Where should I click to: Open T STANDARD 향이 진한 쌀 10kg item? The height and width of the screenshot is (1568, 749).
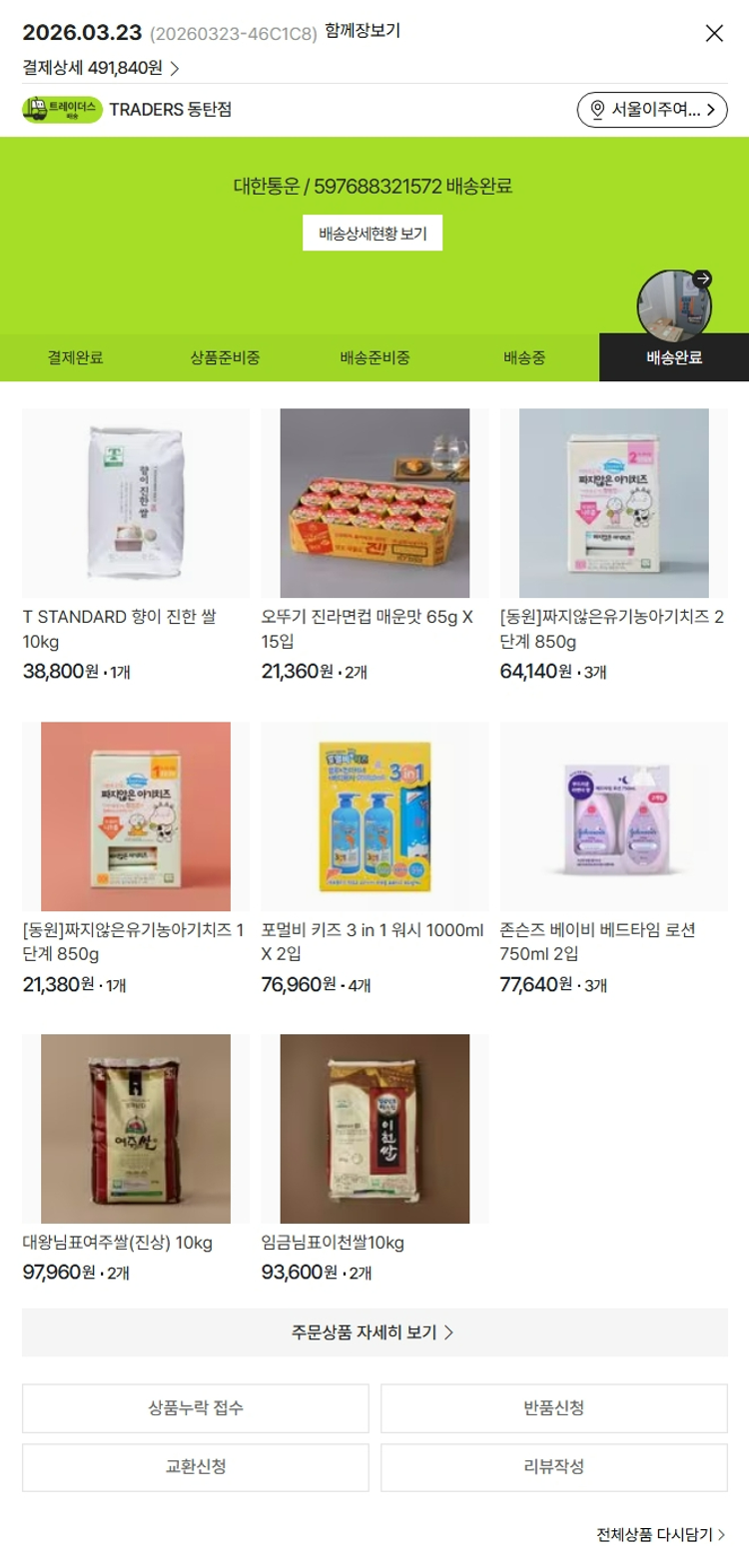135,503
